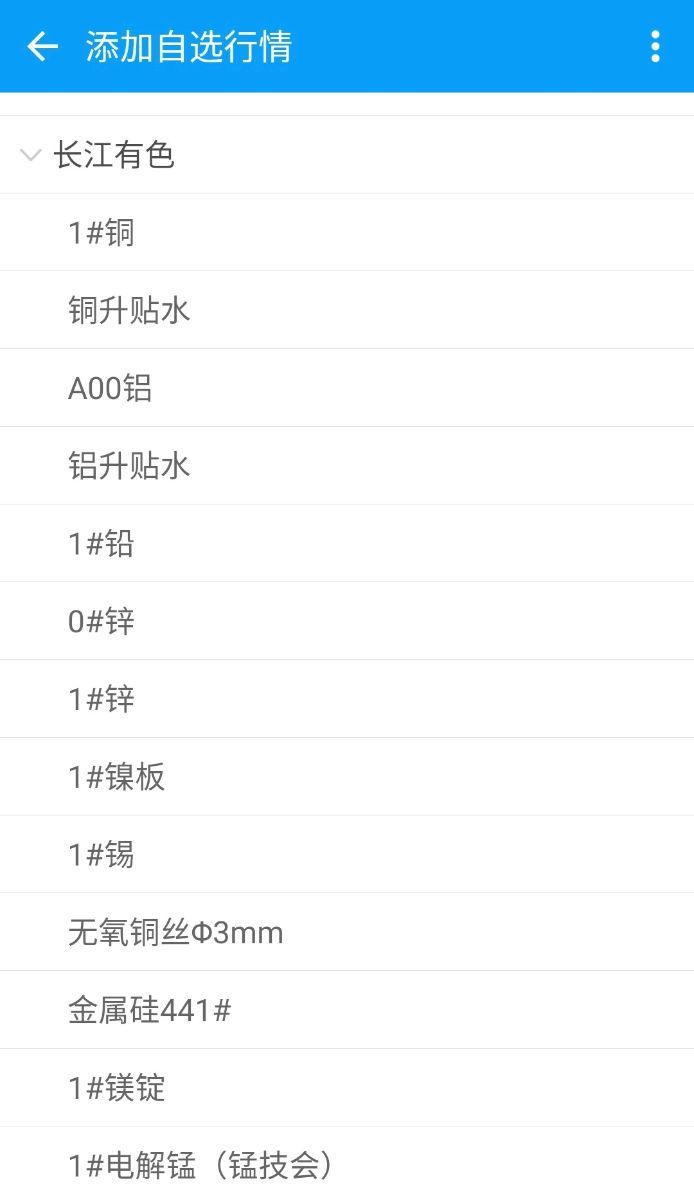Viewport: 694px width, 1199px height.
Task: Choose 铜升贴水
Action: [347, 310]
